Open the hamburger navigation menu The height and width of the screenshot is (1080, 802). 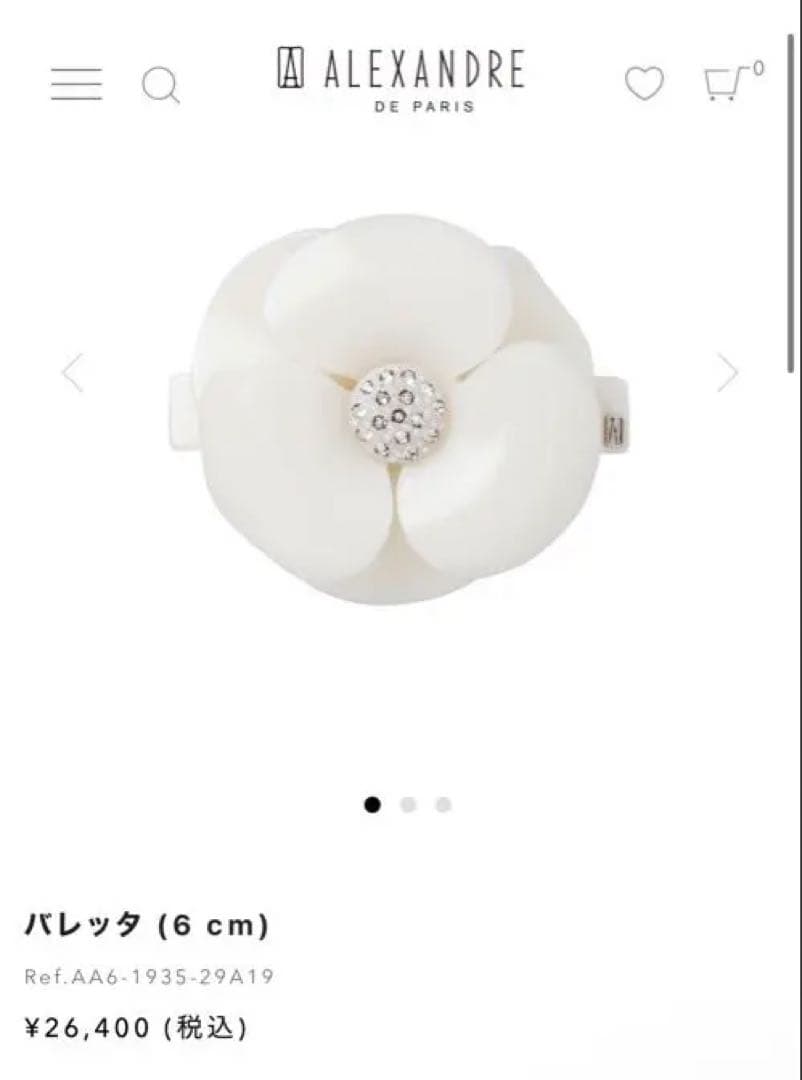[x=75, y=85]
